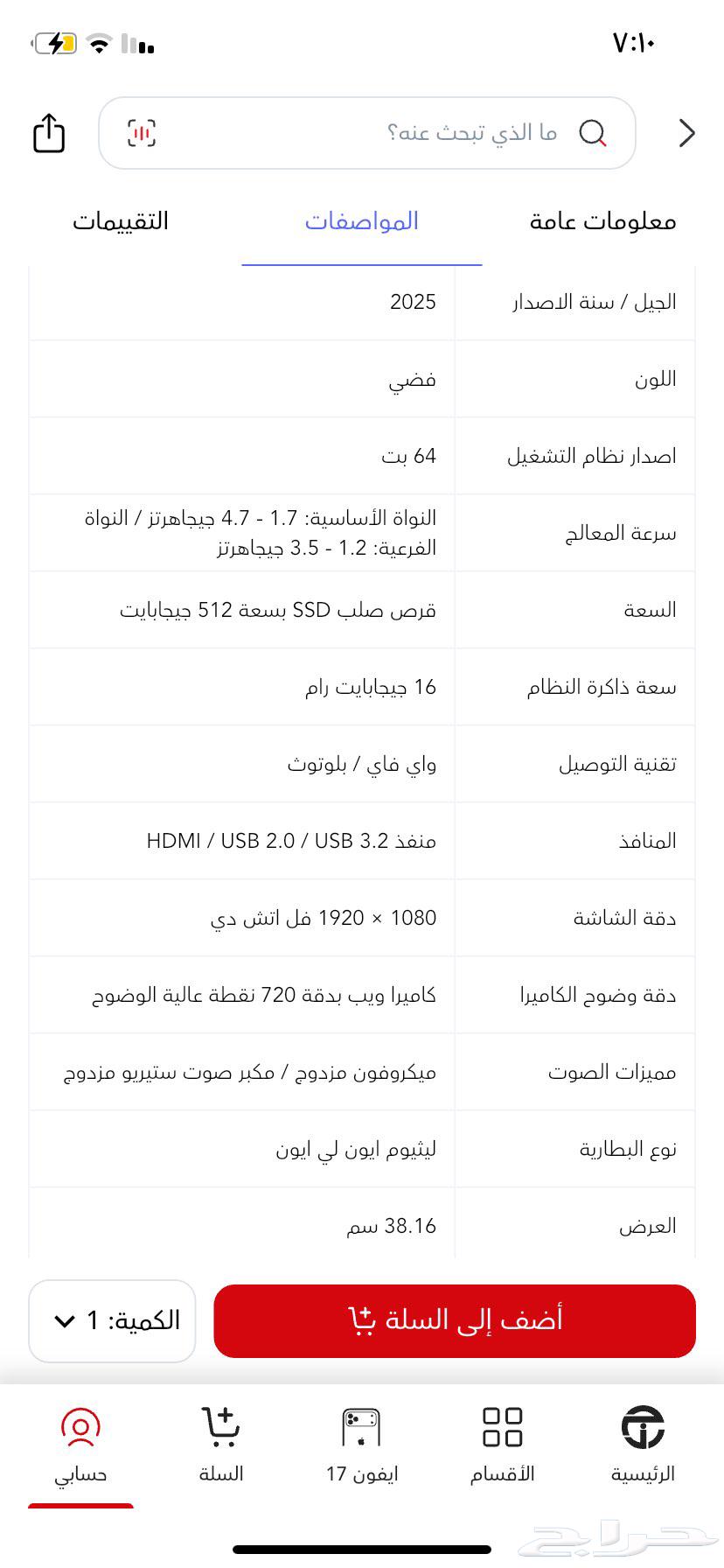
Task: Switch to the التقييمات tab
Action: [122, 221]
